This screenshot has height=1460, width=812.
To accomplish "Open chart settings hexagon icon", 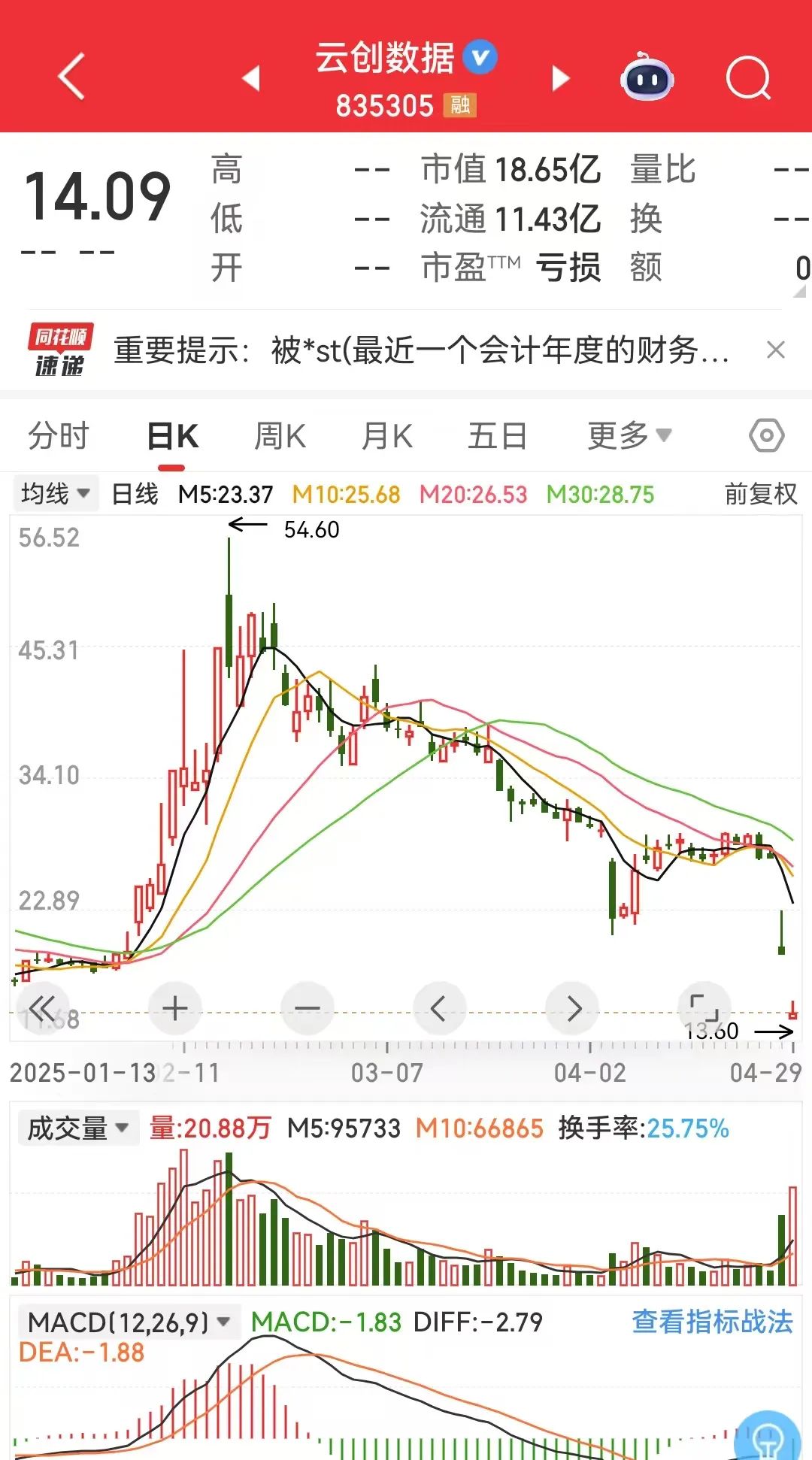I will pyautogui.click(x=766, y=436).
